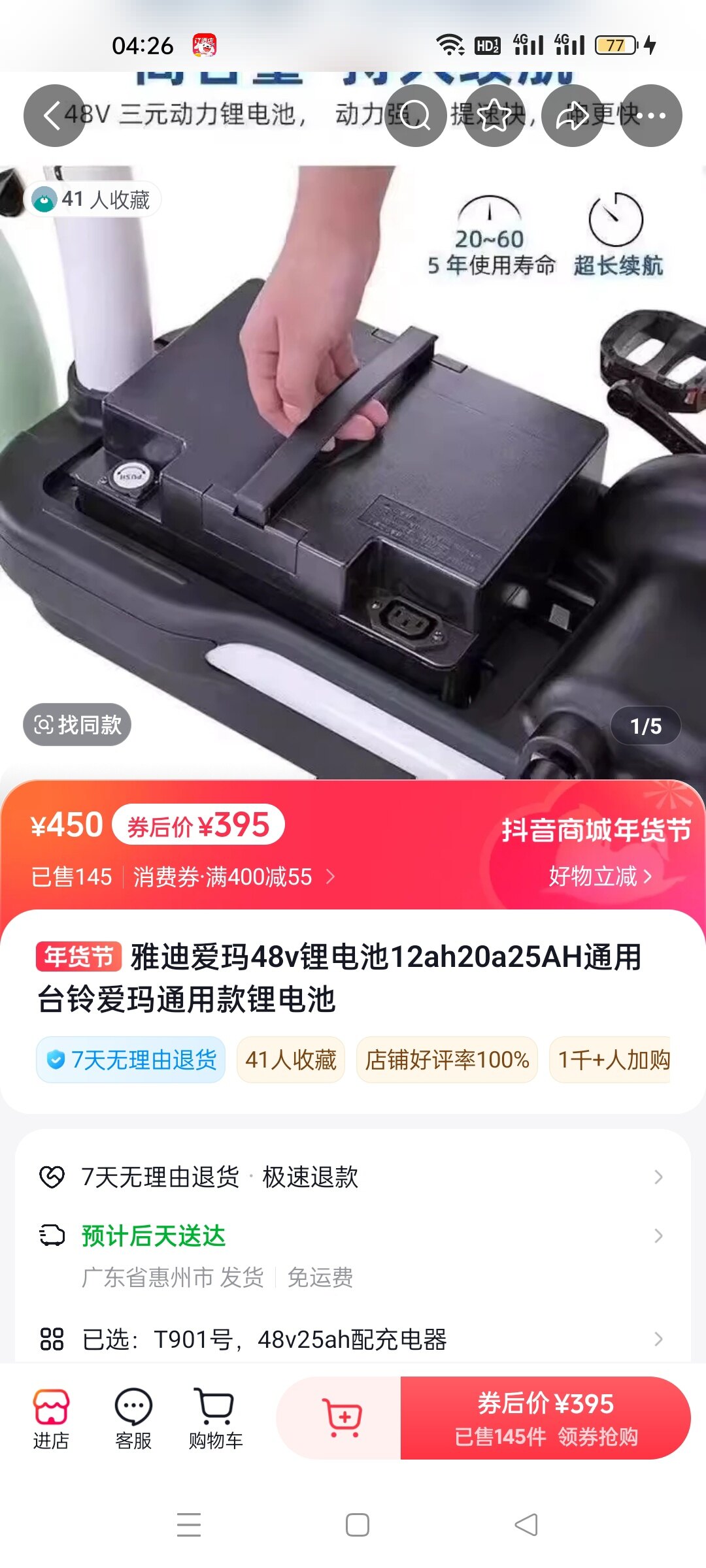Viewport: 706px width, 1568px height.
Task: Open 好物立减 festival promotion
Action: (x=599, y=876)
